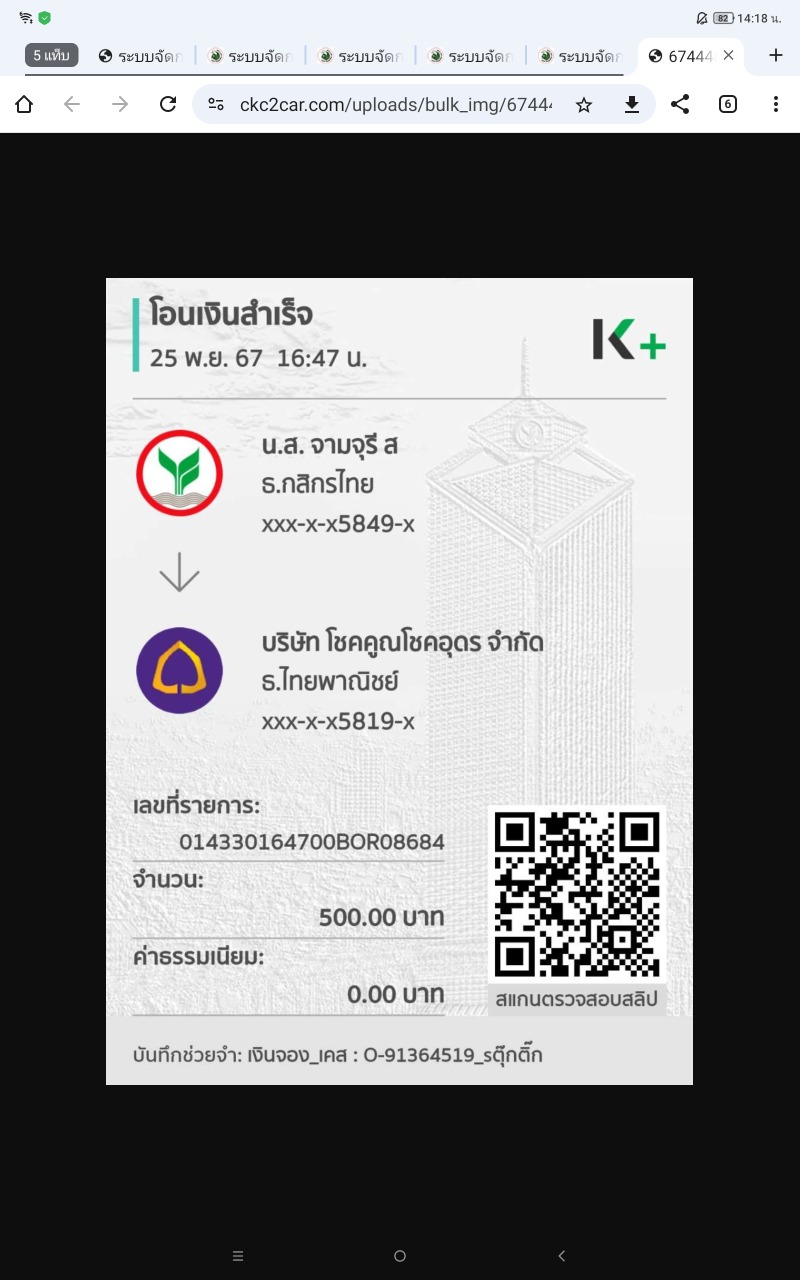Screen dimensions: 800x1280
Task: Download the page via download icon
Action: 632,104
